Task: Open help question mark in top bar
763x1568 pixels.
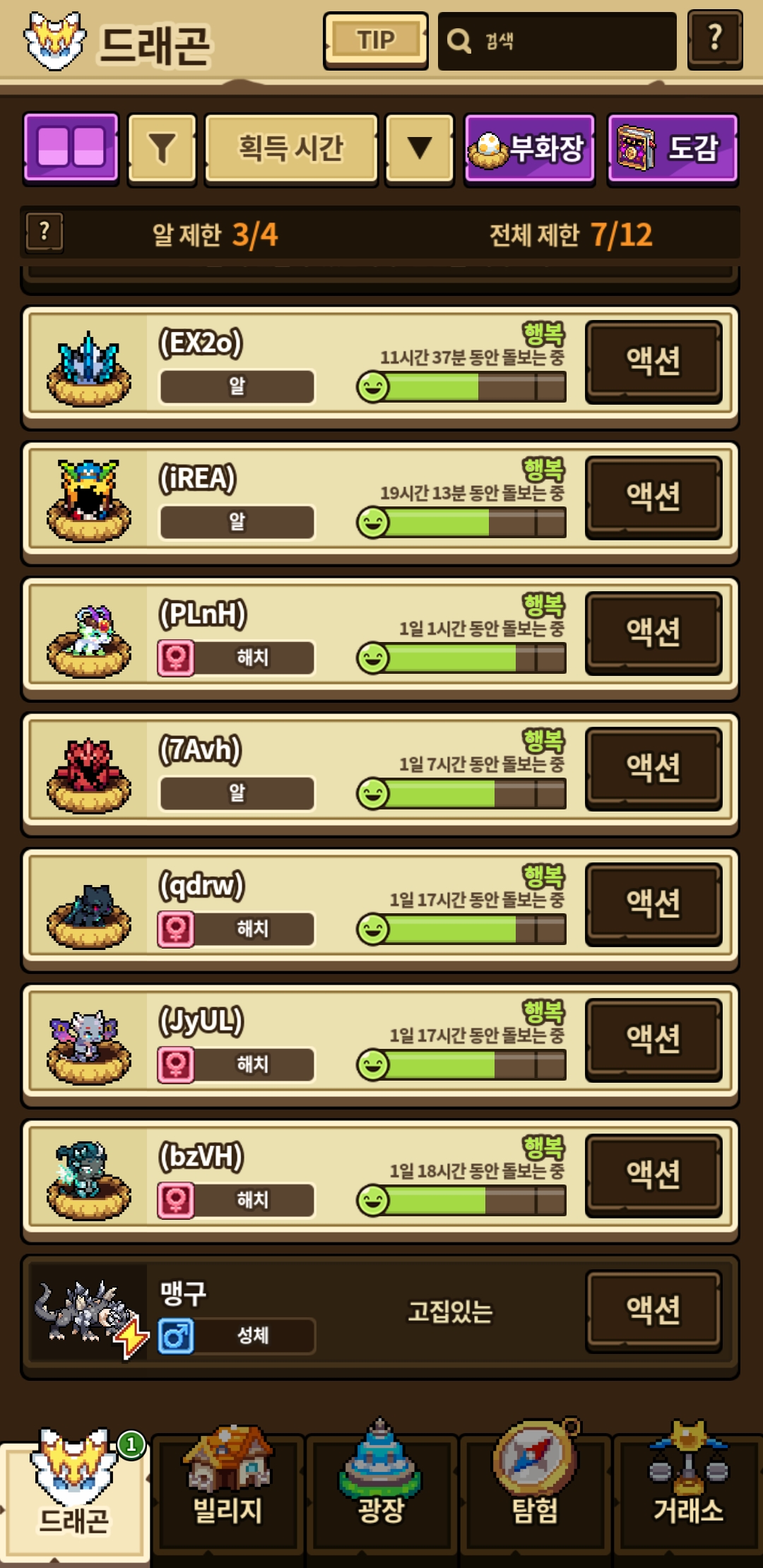Action: click(x=714, y=40)
